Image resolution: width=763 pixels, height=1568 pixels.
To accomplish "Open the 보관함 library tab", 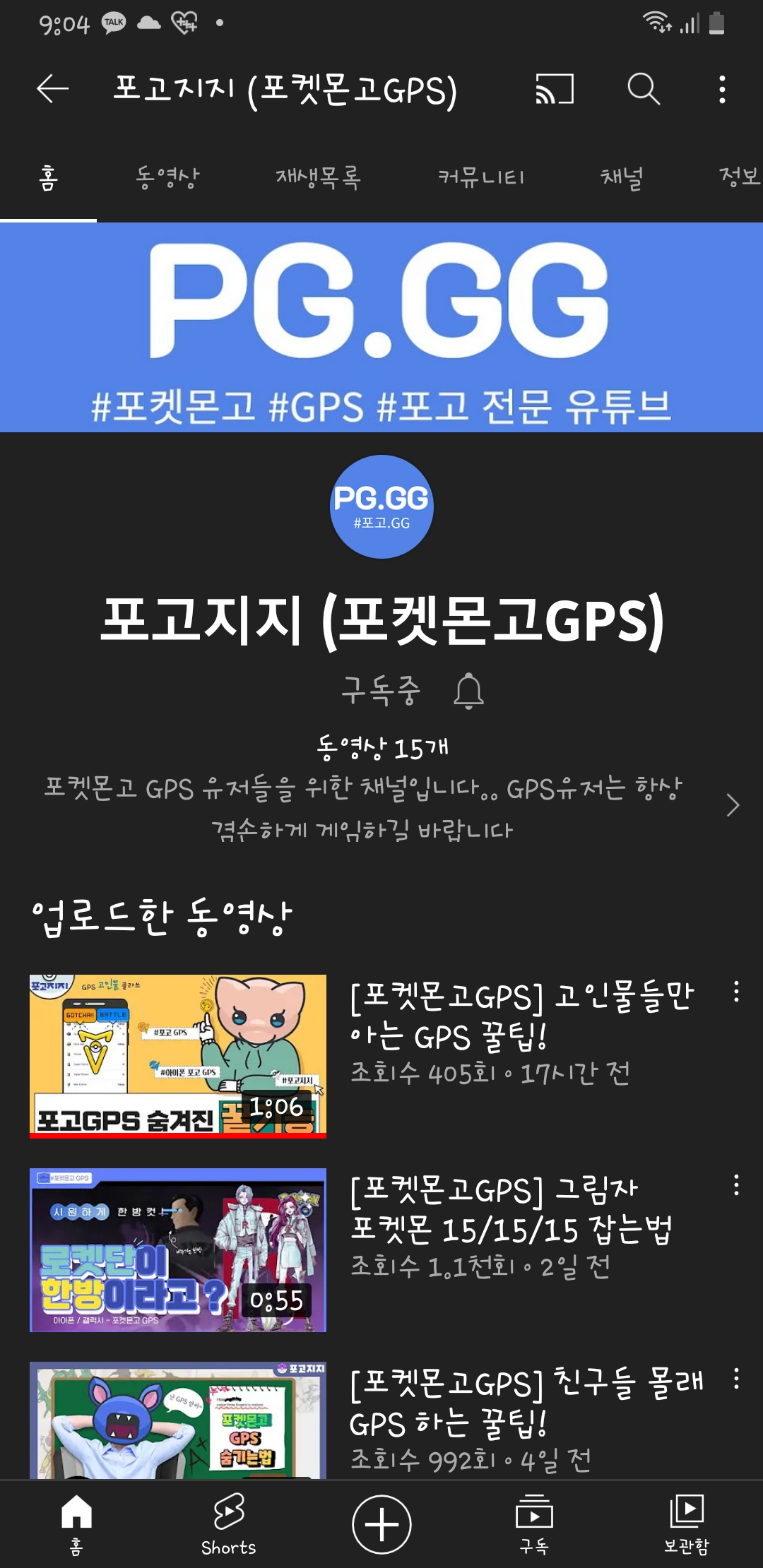I will pyautogui.click(x=686, y=1524).
